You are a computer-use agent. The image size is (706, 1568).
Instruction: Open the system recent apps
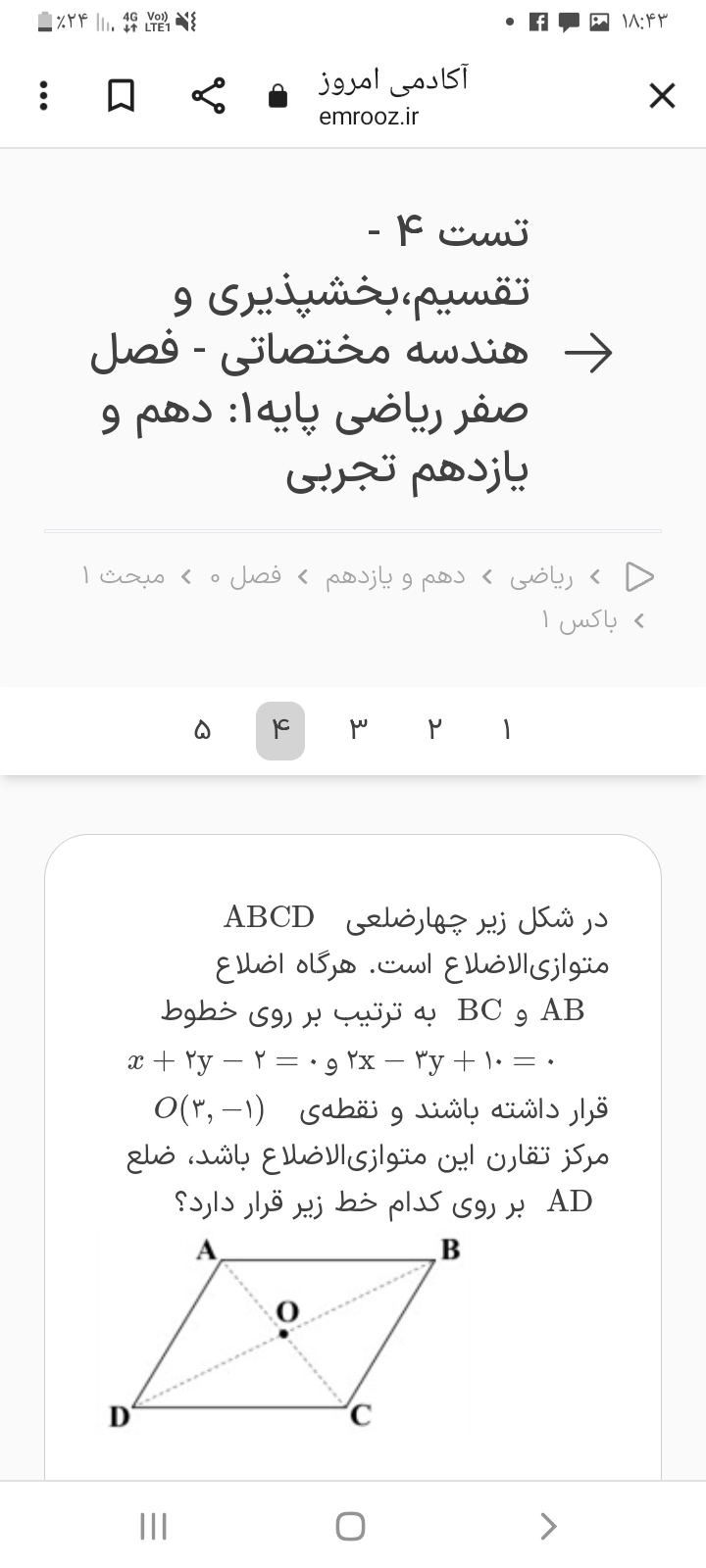tap(154, 1526)
